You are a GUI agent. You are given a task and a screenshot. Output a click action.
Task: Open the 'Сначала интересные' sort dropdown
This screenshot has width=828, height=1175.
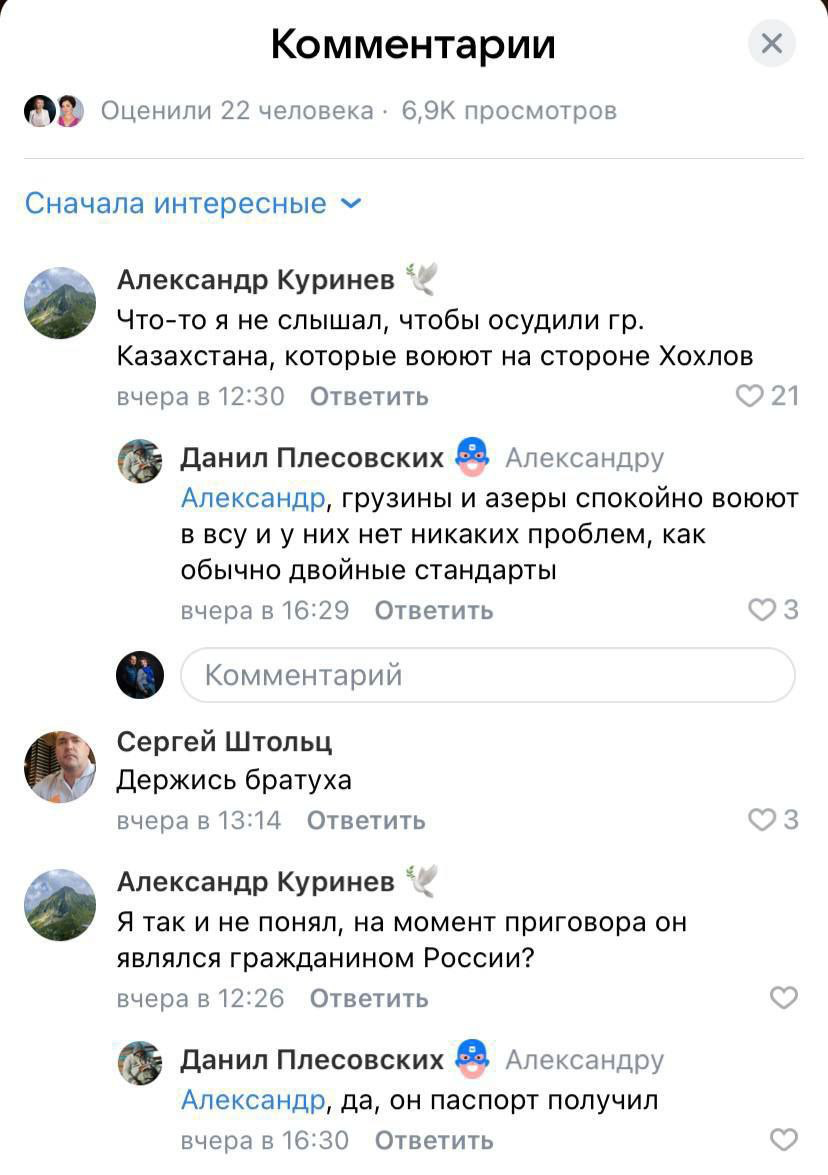pos(192,204)
